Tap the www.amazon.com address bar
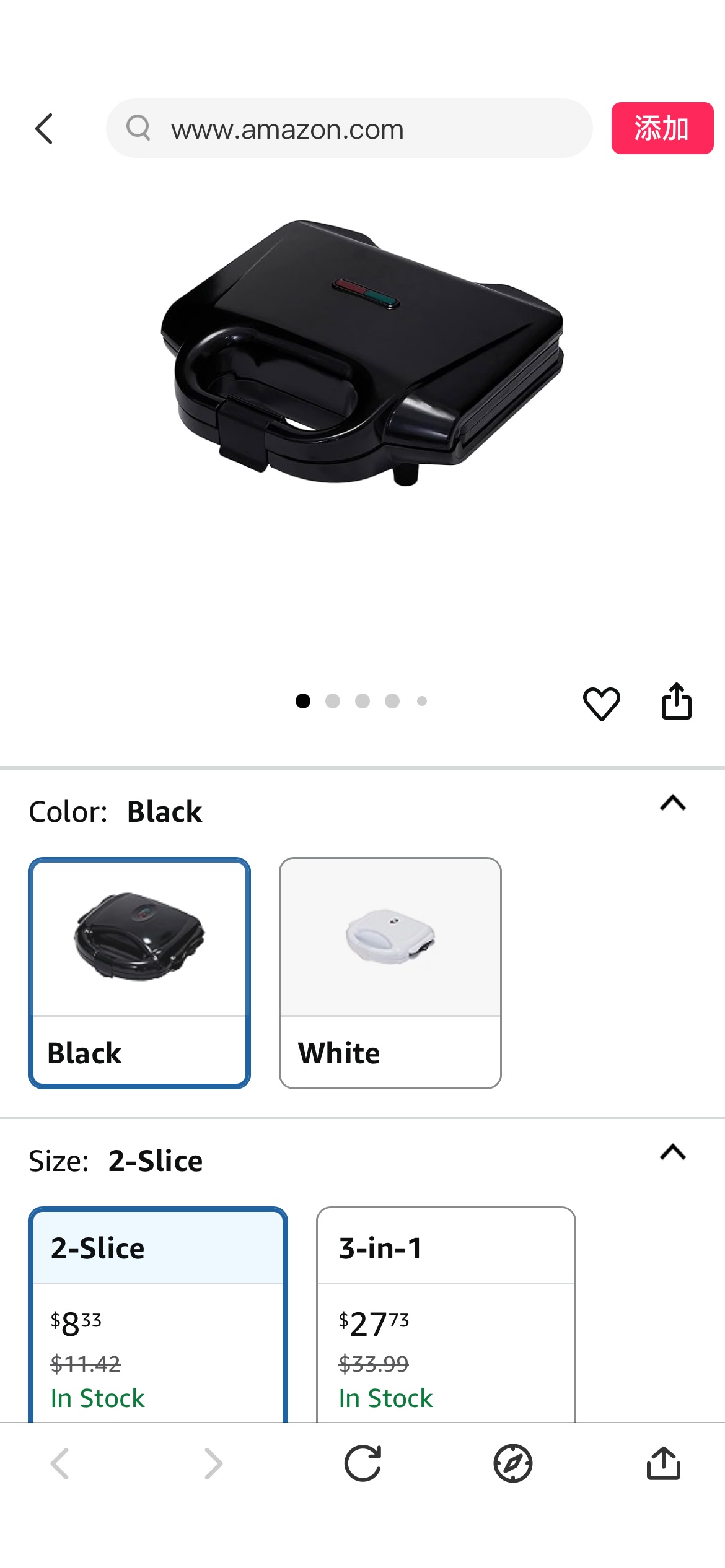This screenshot has height=1568, width=725. click(350, 129)
